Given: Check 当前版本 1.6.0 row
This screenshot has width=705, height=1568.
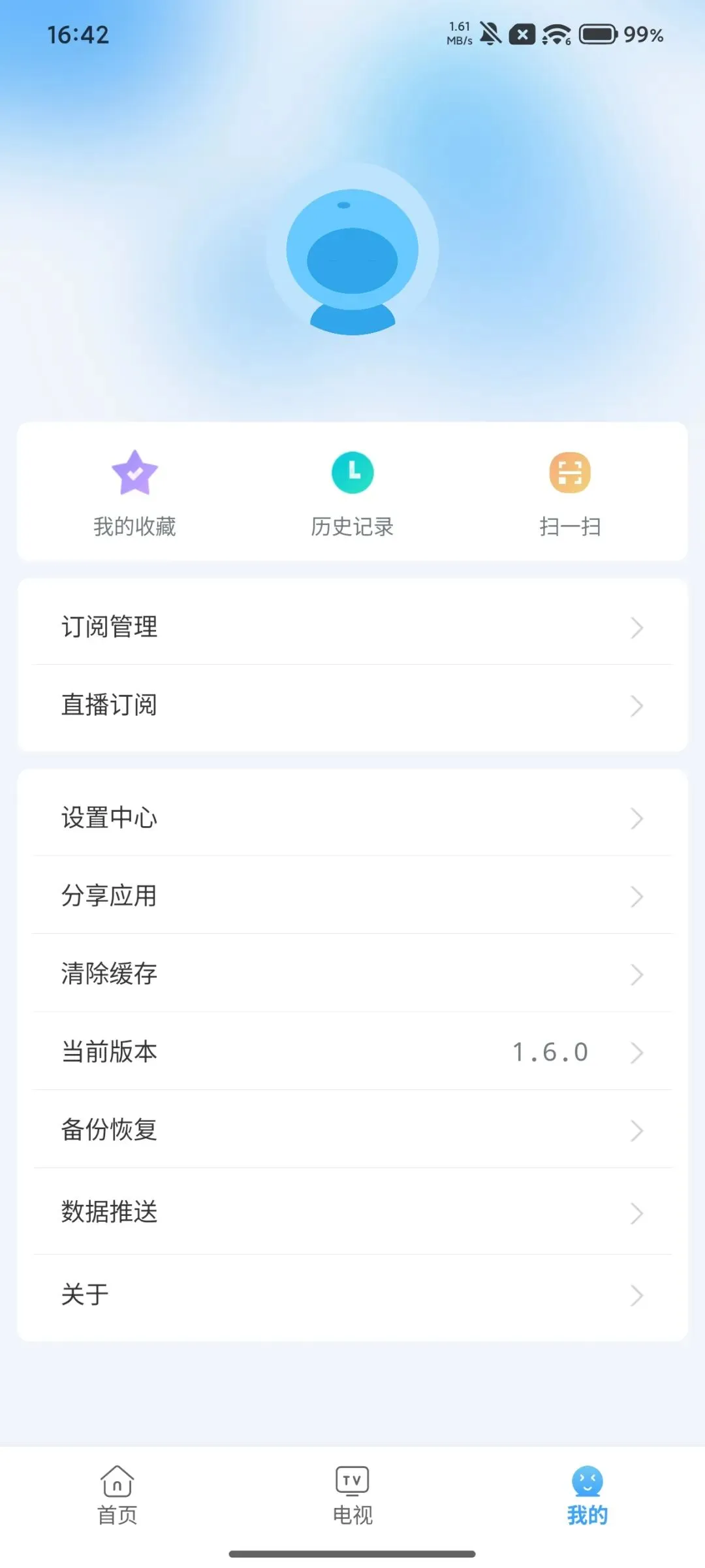Looking at the screenshot, I should (352, 1051).
